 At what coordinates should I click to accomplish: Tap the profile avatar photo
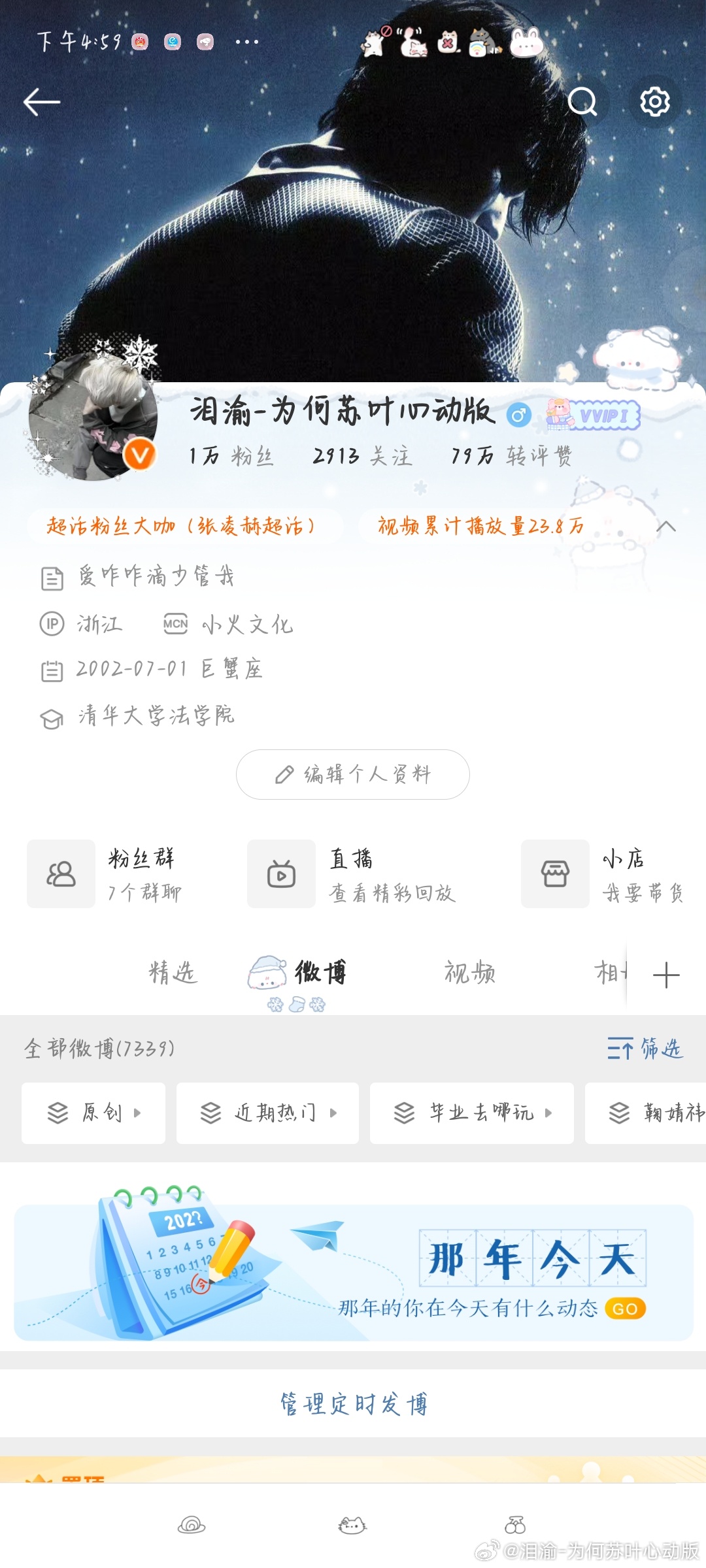(x=93, y=416)
